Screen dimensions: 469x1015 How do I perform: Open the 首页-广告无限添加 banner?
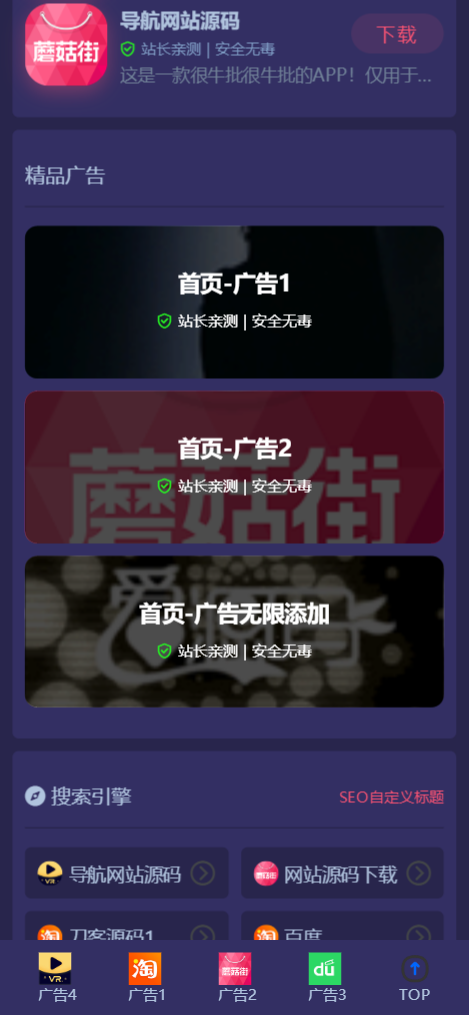point(234,631)
